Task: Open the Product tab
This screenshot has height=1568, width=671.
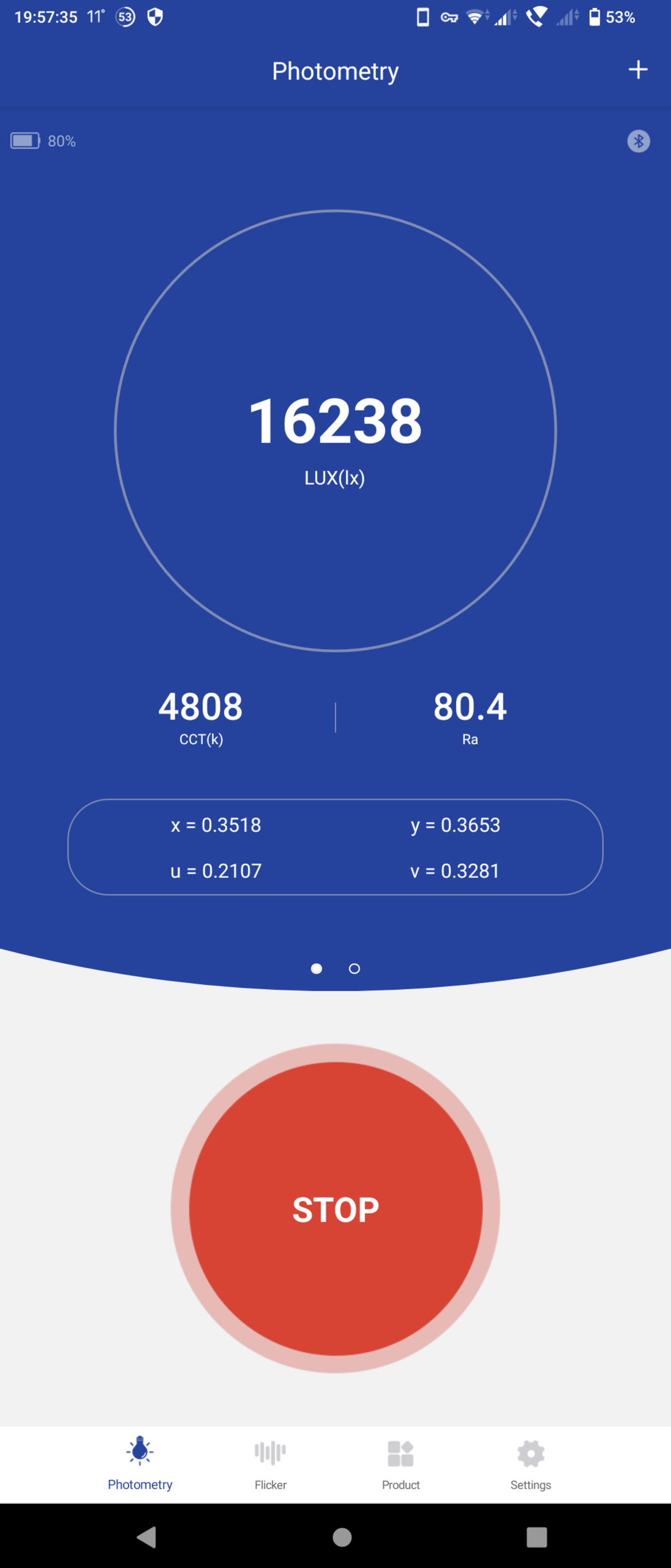Action: [x=401, y=1464]
